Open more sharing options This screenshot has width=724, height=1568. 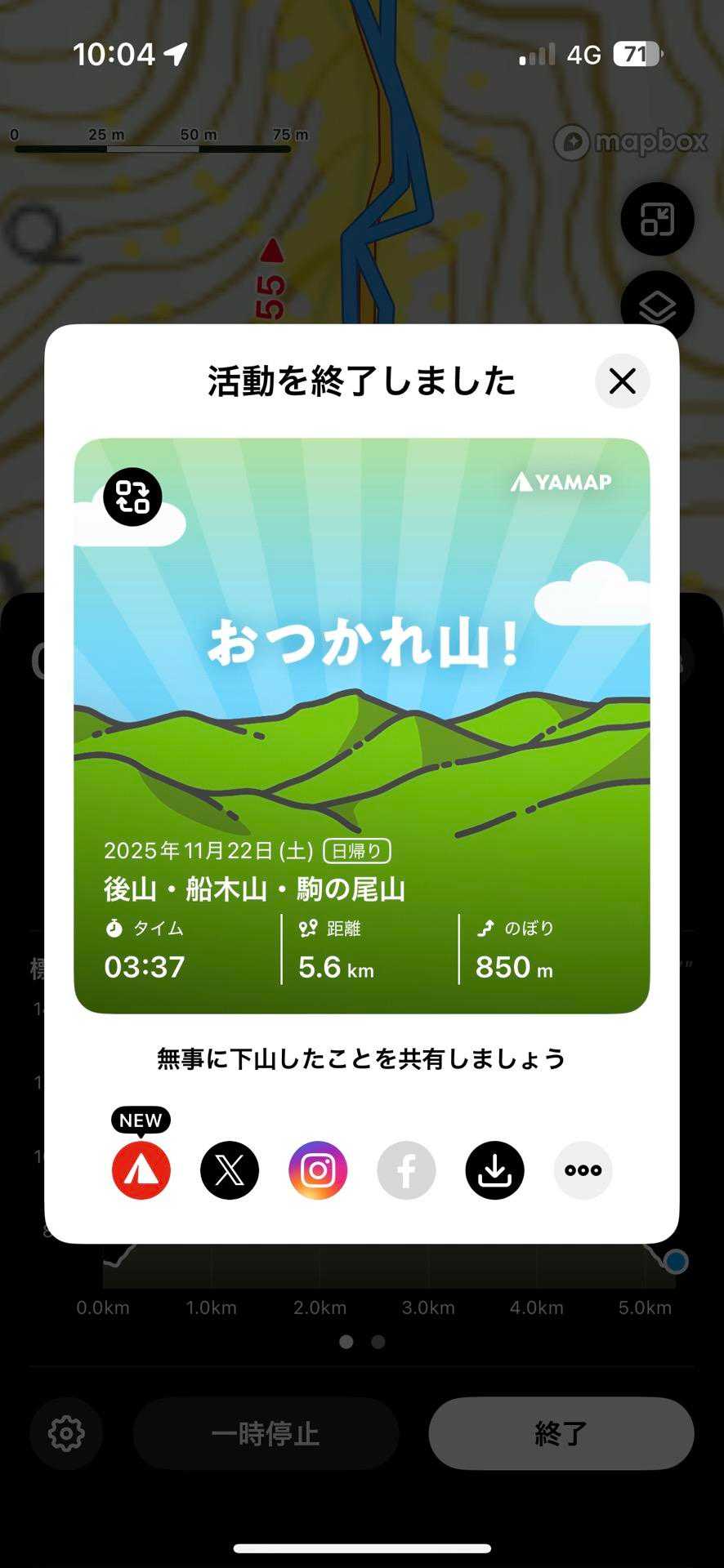tap(583, 1169)
